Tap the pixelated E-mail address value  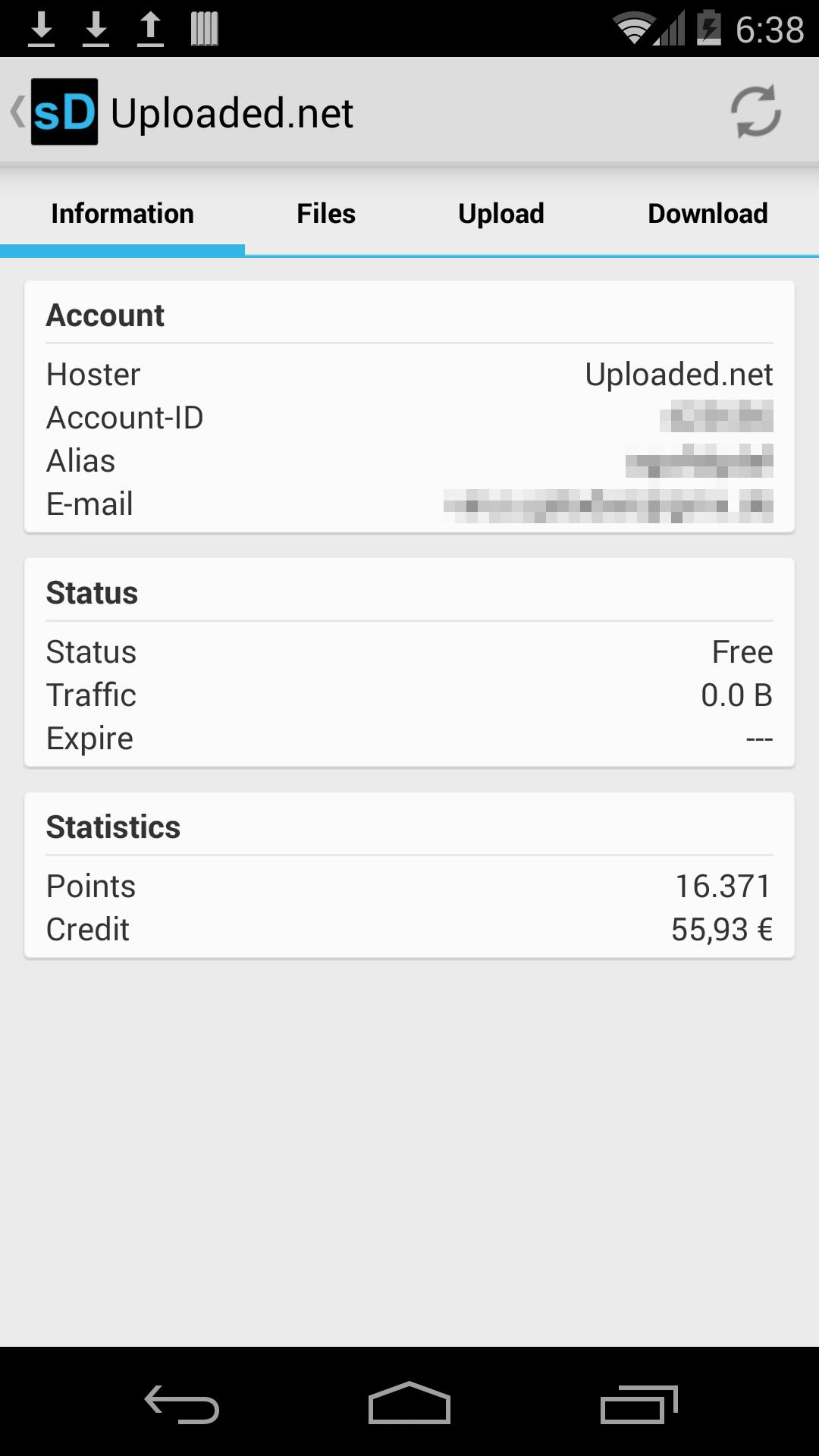607,503
